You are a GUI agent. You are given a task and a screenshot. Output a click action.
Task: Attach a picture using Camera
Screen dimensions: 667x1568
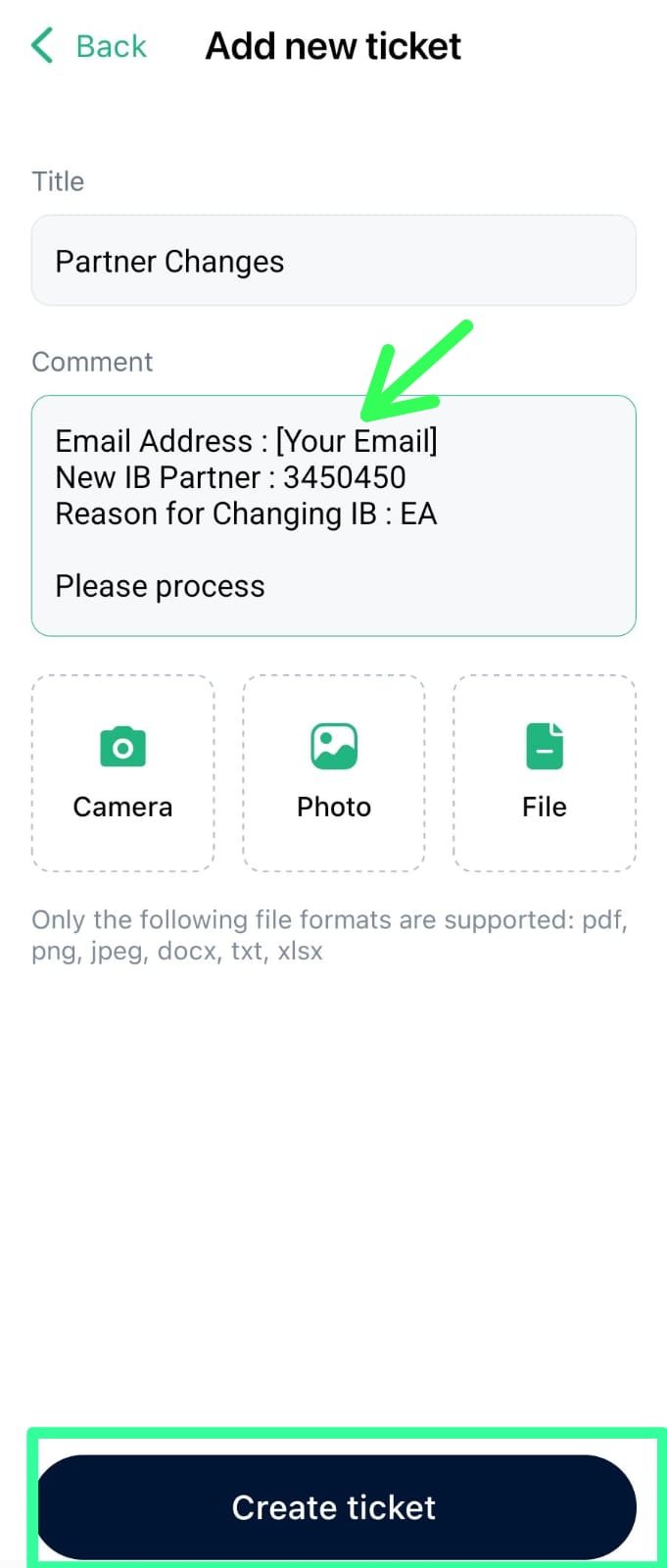pyautogui.click(x=122, y=772)
